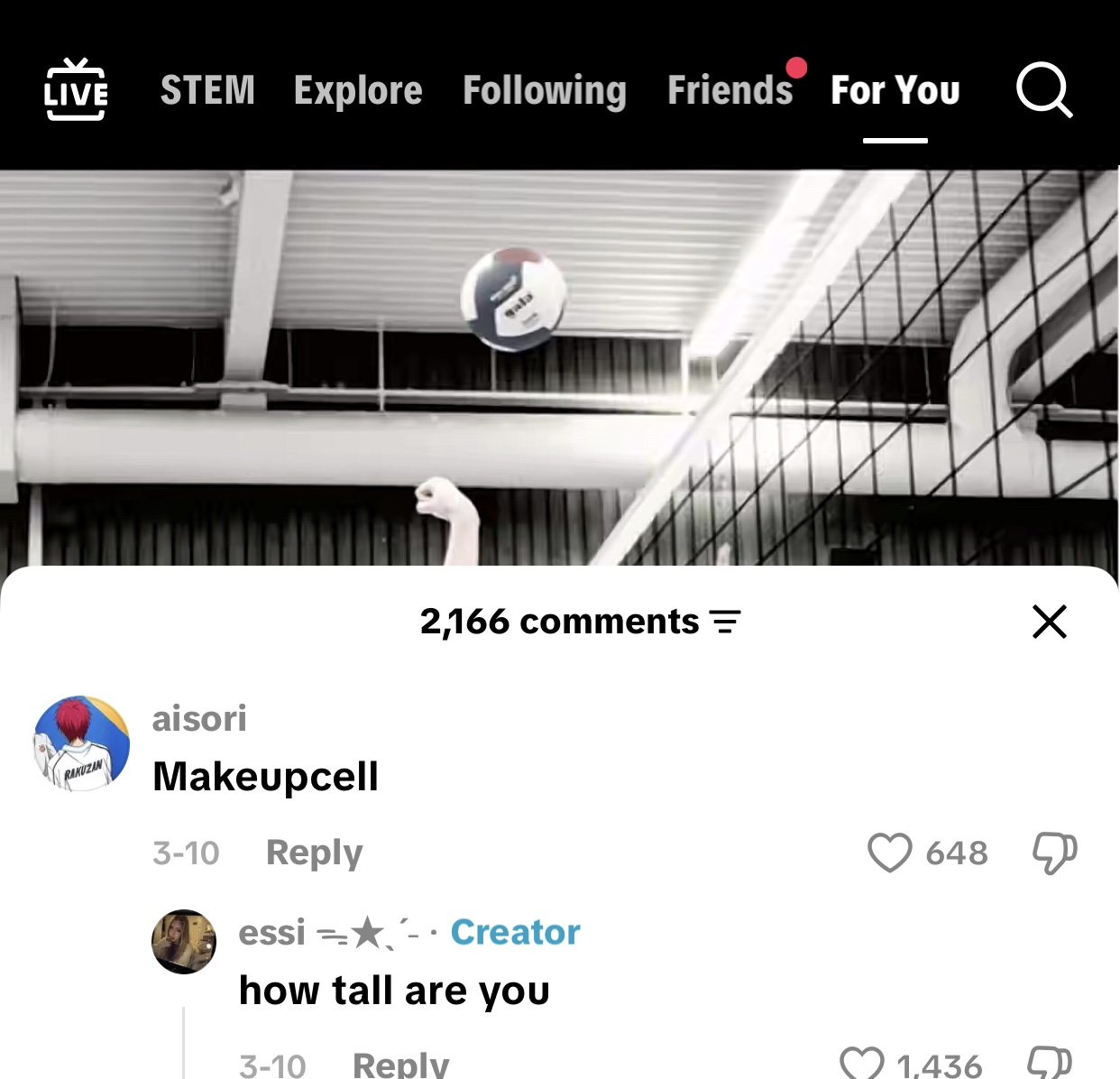Like essi's how tall are you comment
This screenshot has height=1079, width=1120.
pos(862,1064)
